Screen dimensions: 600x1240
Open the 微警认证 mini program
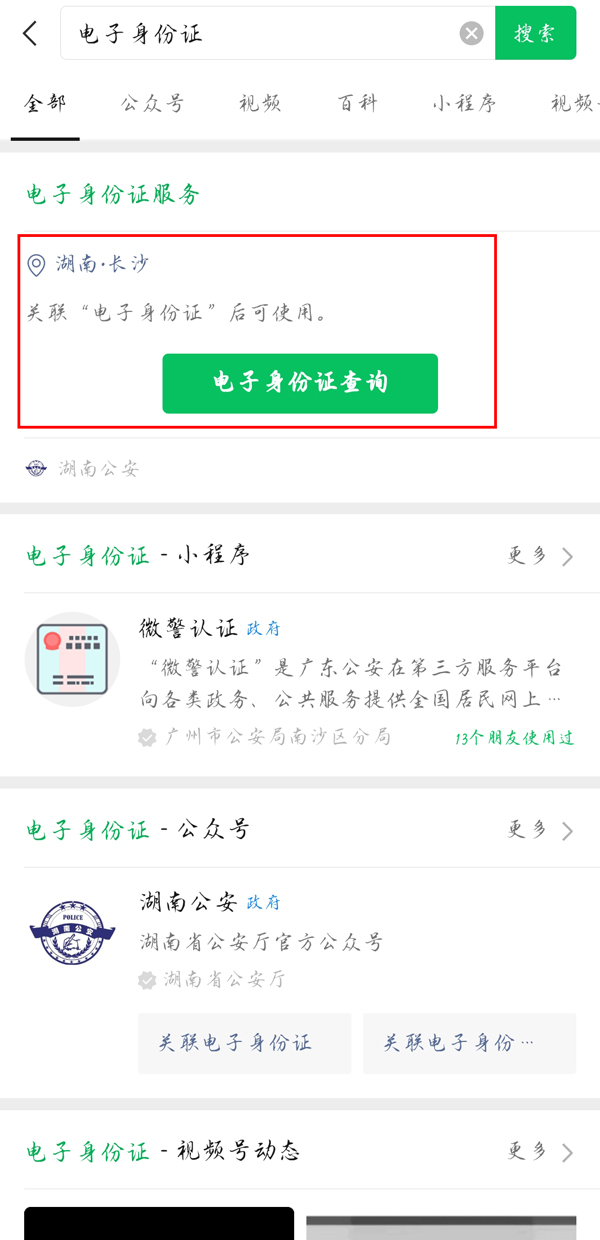[x=188, y=628]
